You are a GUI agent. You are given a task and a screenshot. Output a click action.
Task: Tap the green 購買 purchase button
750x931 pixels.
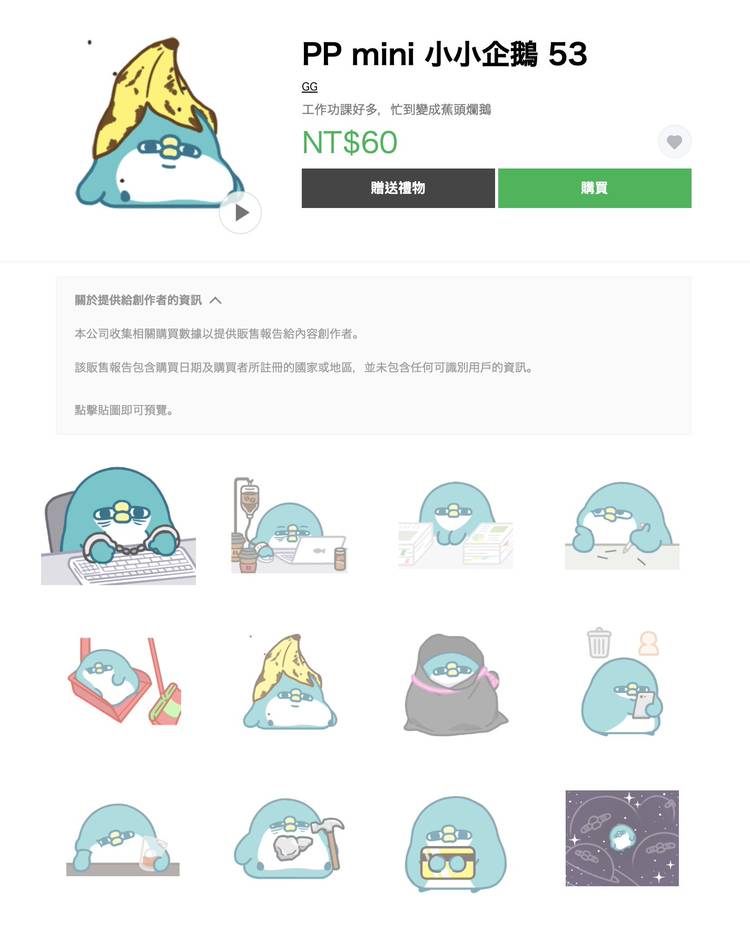(594, 188)
